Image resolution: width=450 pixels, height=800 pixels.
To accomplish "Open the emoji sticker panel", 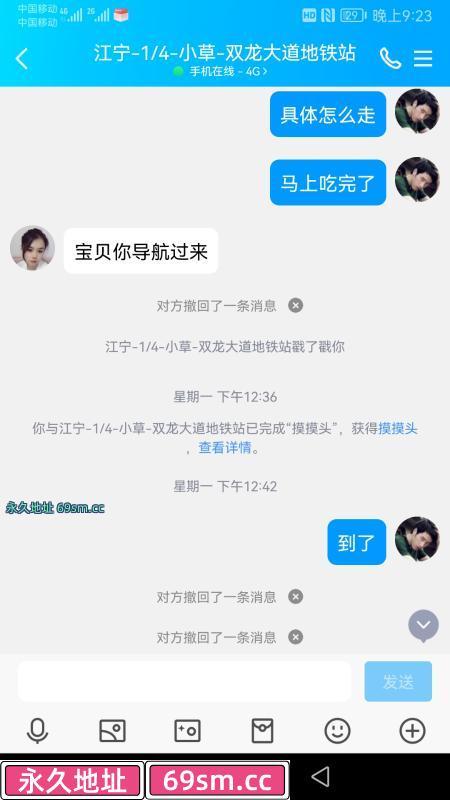I will 337,731.
